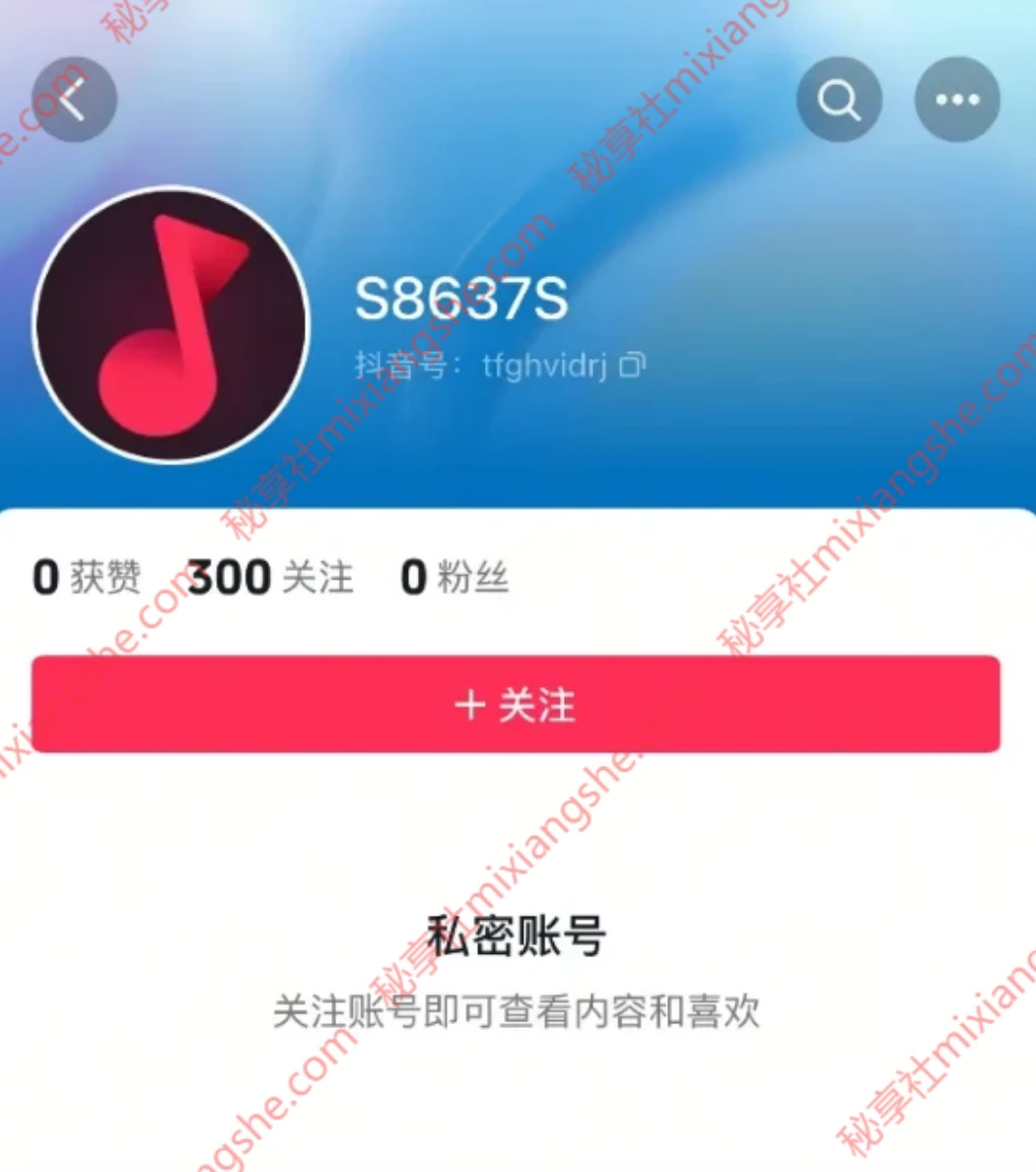
Task: Tap the red + 关注 follow button
Action: 516,705
